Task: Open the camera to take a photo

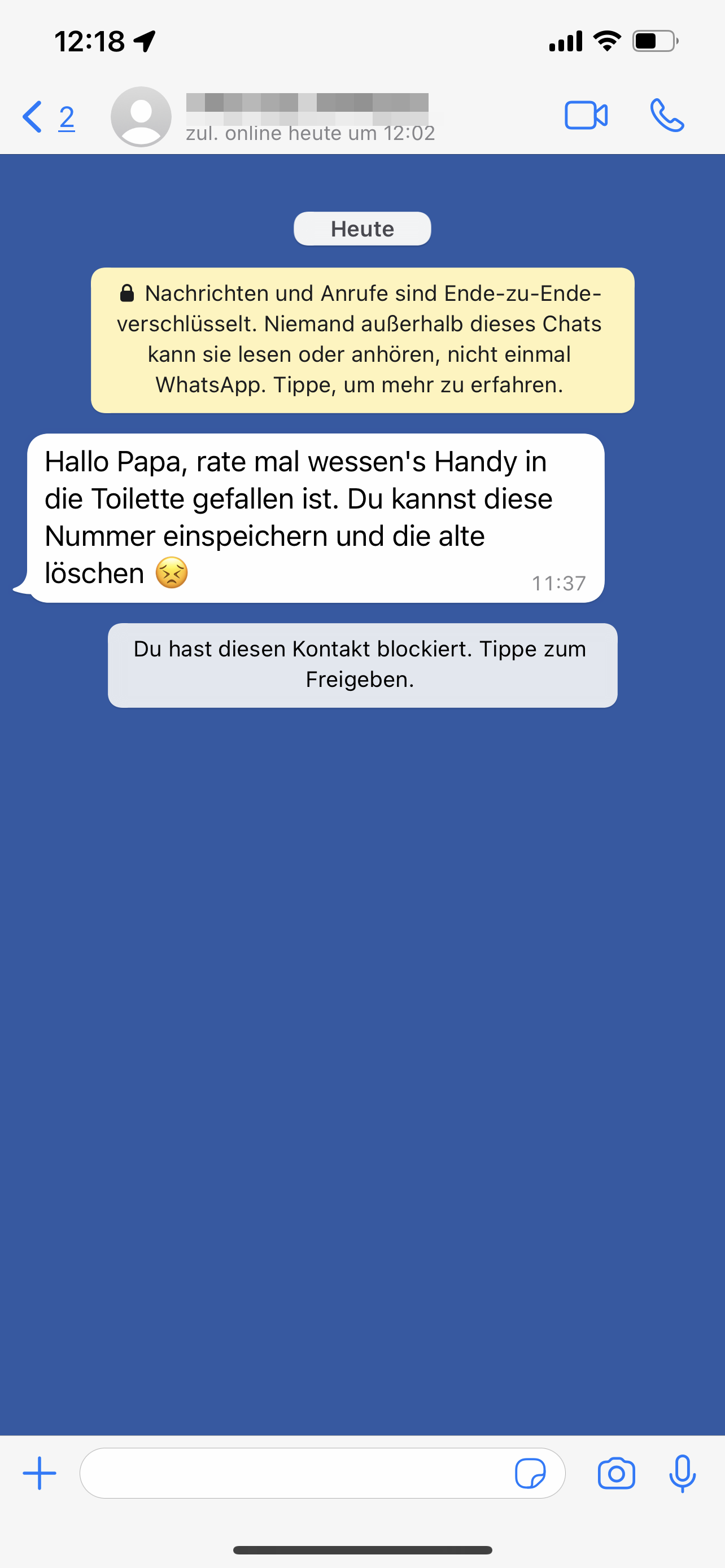Action: (x=616, y=1473)
